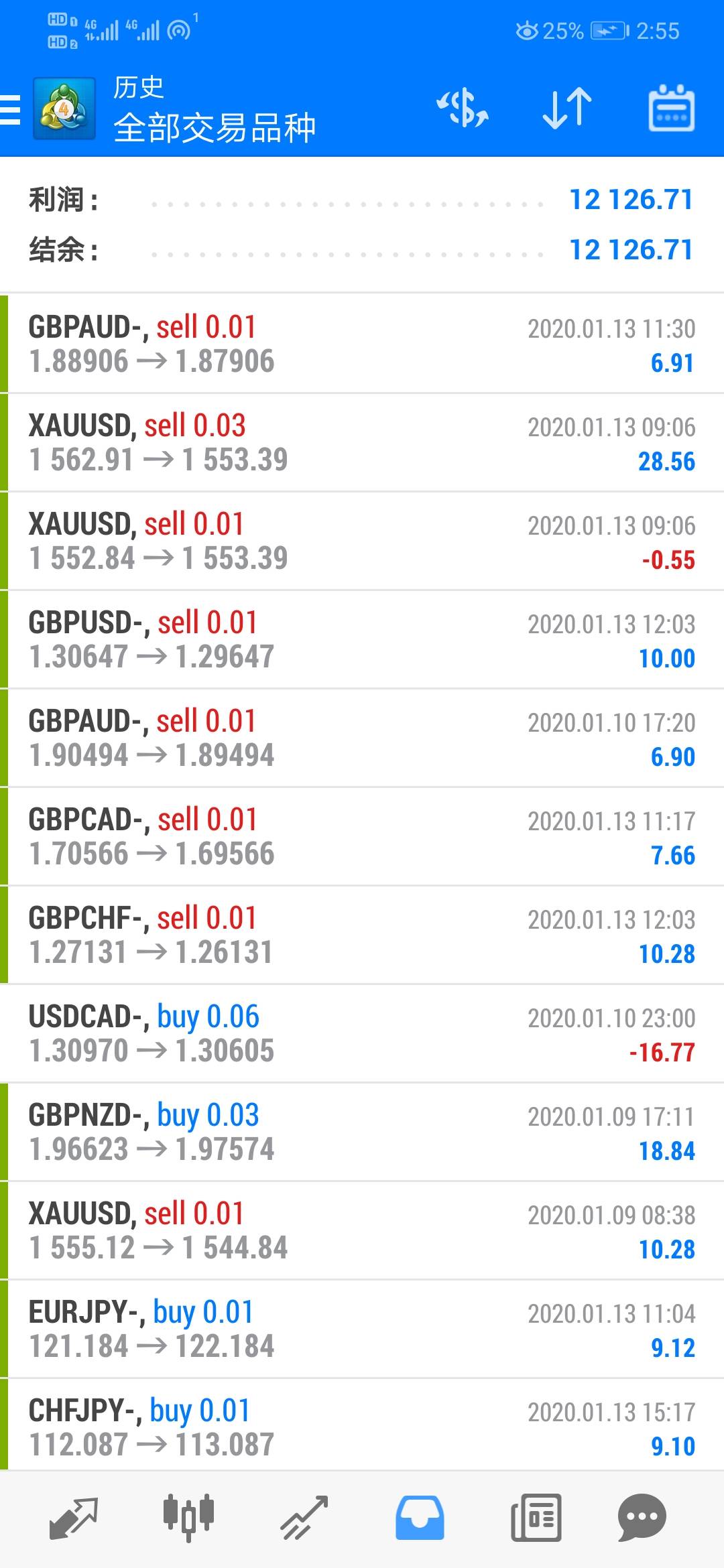Switch to the Trade tab

(304, 1517)
